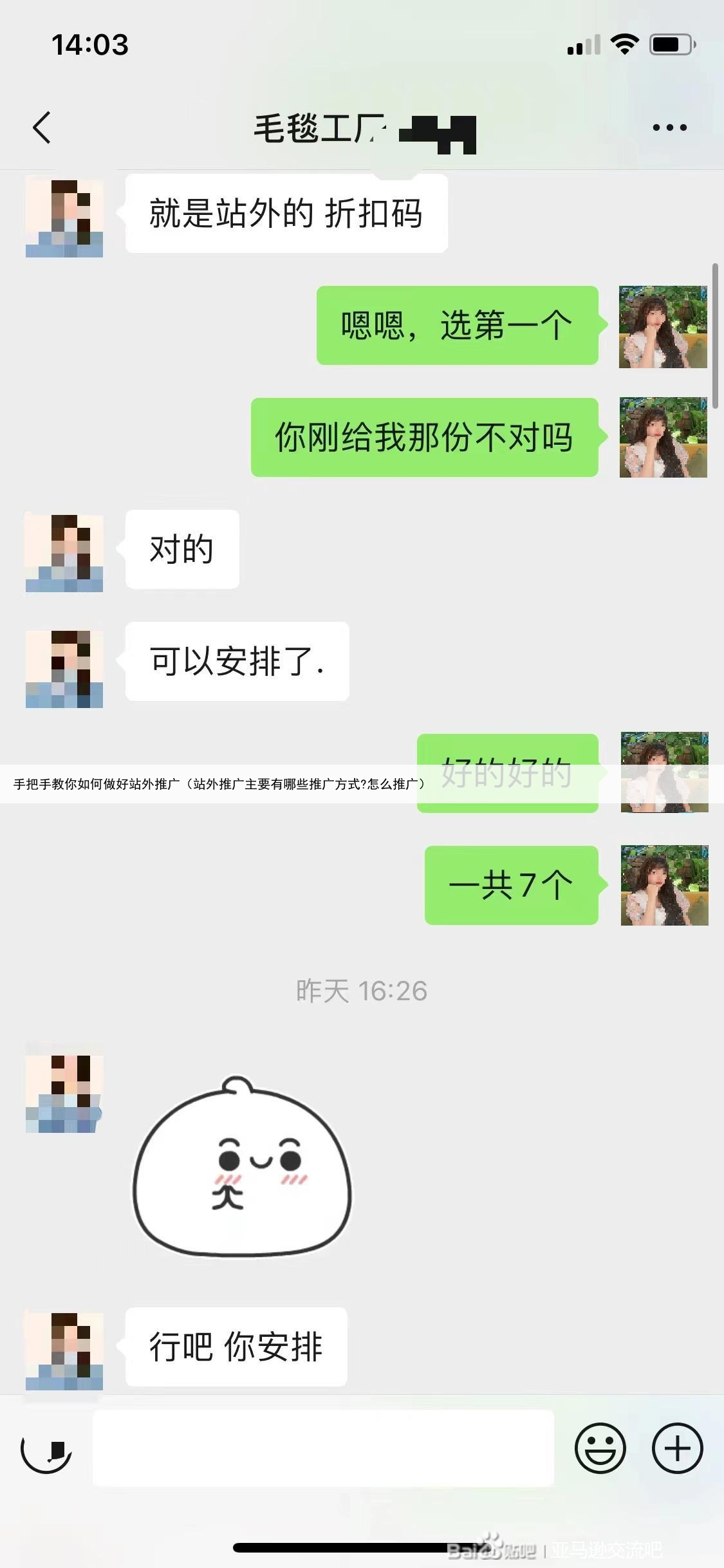Go back from the 毛毯工厂 chat

click(x=42, y=127)
